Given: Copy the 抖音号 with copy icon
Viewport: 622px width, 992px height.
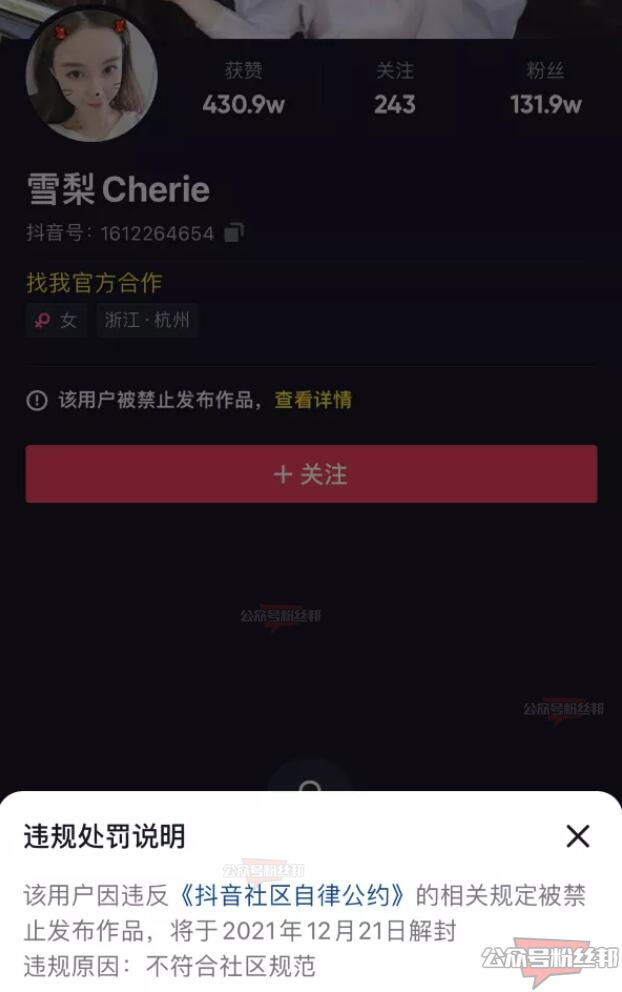Looking at the screenshot, I should [x=233, y=233].
